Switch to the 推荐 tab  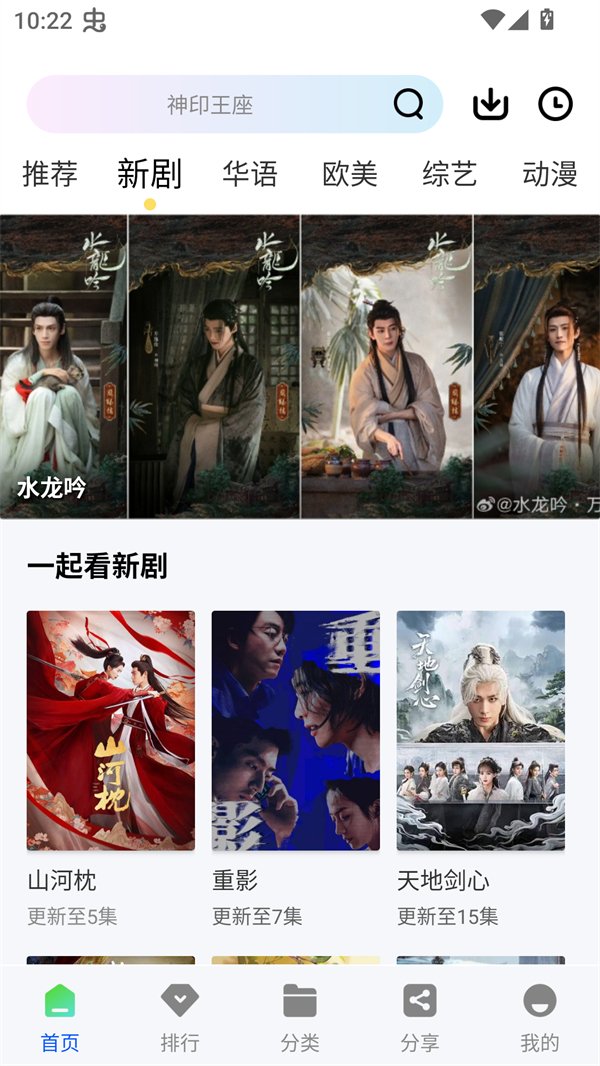click(x=50, y=174)
